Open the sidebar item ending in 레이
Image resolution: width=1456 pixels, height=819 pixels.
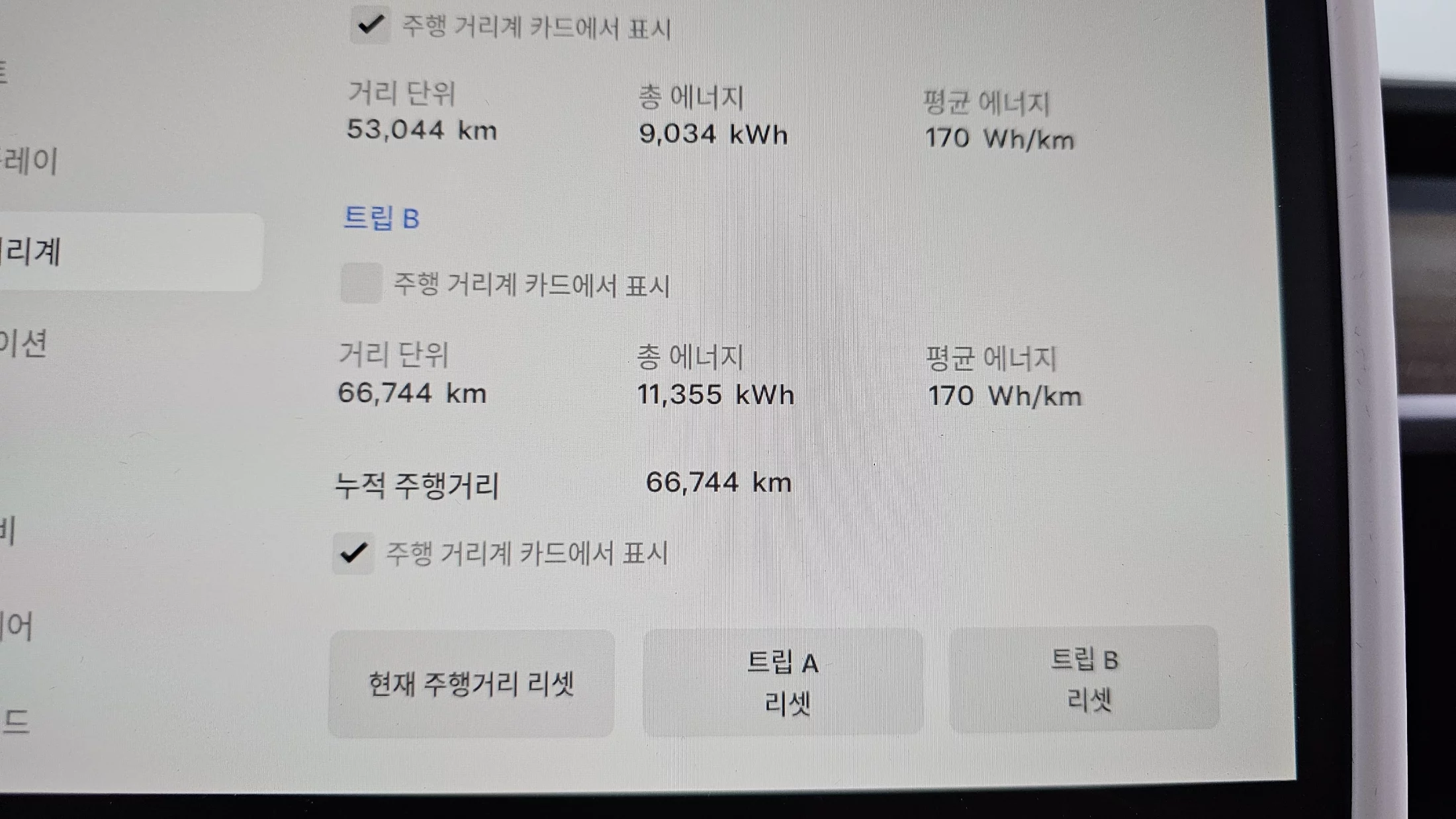click(30, 161)
